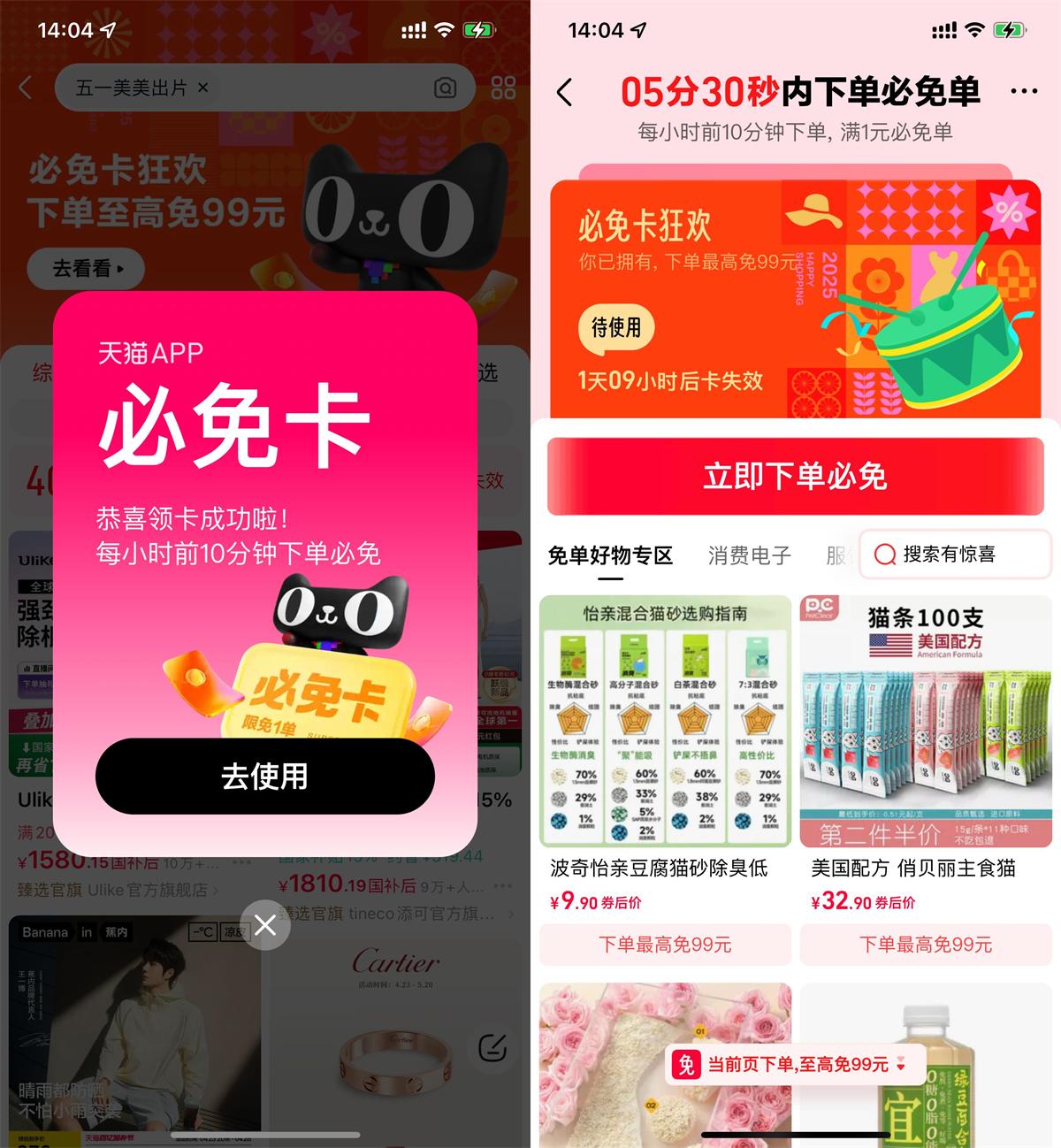This screenshot has height=1148, width=1061.
Task: Expand the floating 至高免99元 banner arrow
Action: click(900, 1068)
